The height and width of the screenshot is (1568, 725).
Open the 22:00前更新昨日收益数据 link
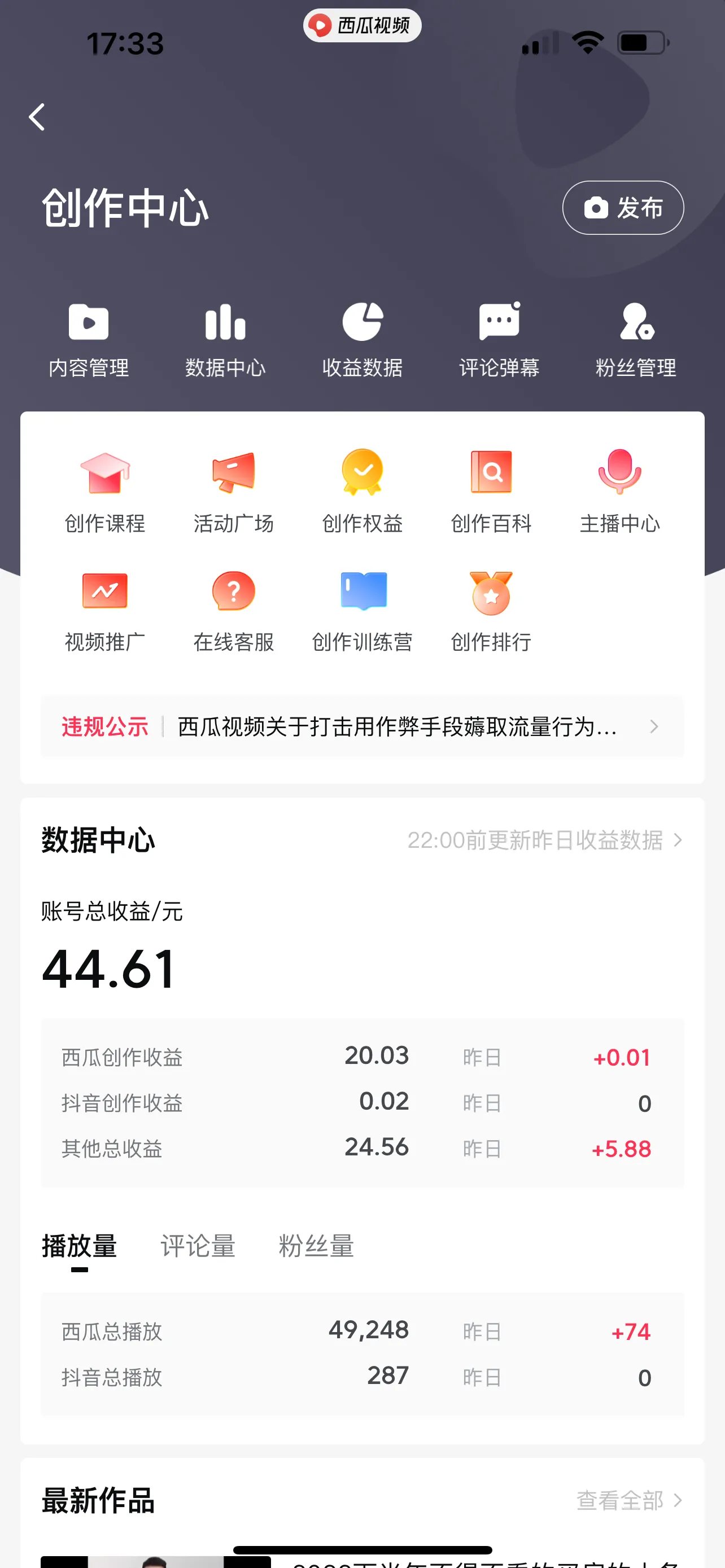coord(544,840)
